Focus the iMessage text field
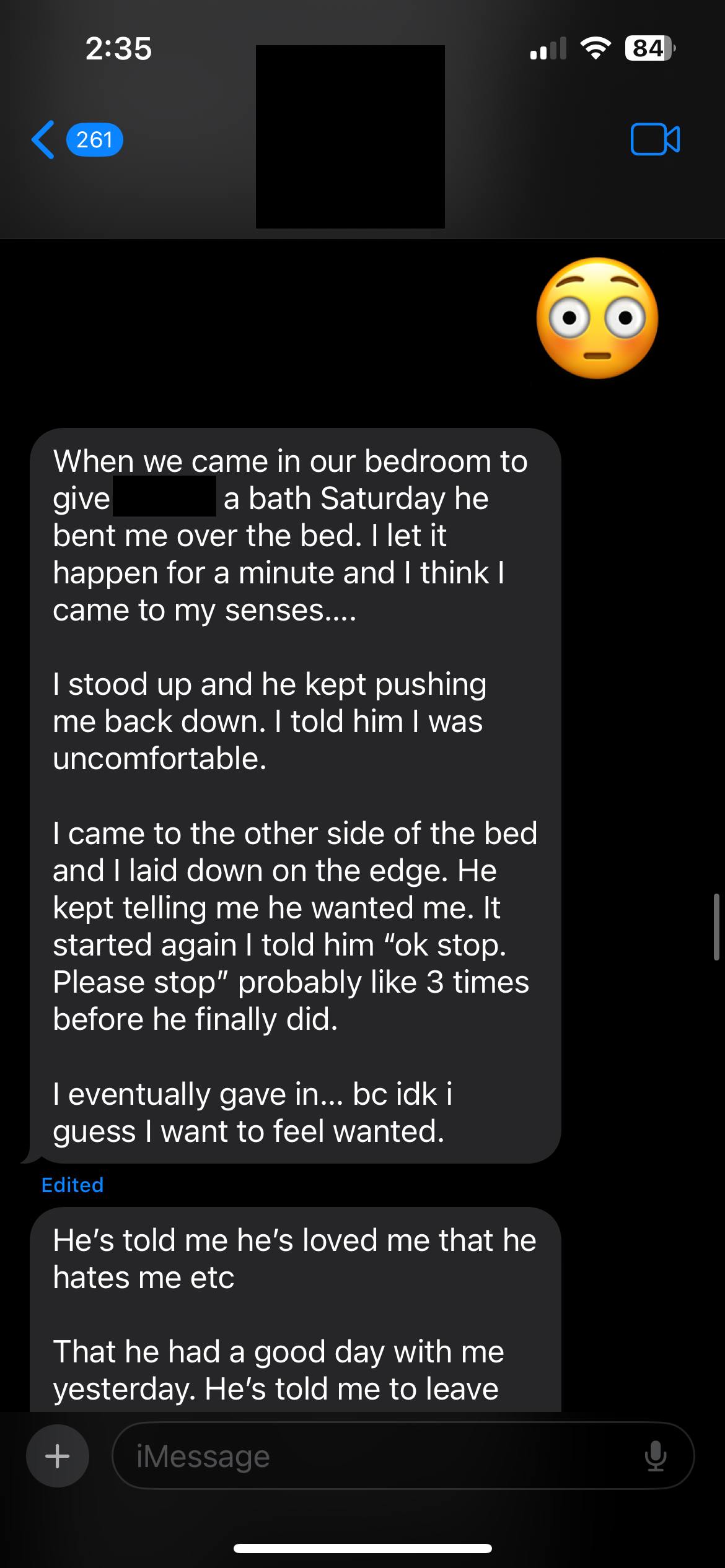This screenshot has height=1568, width=725. (372, 1456)
